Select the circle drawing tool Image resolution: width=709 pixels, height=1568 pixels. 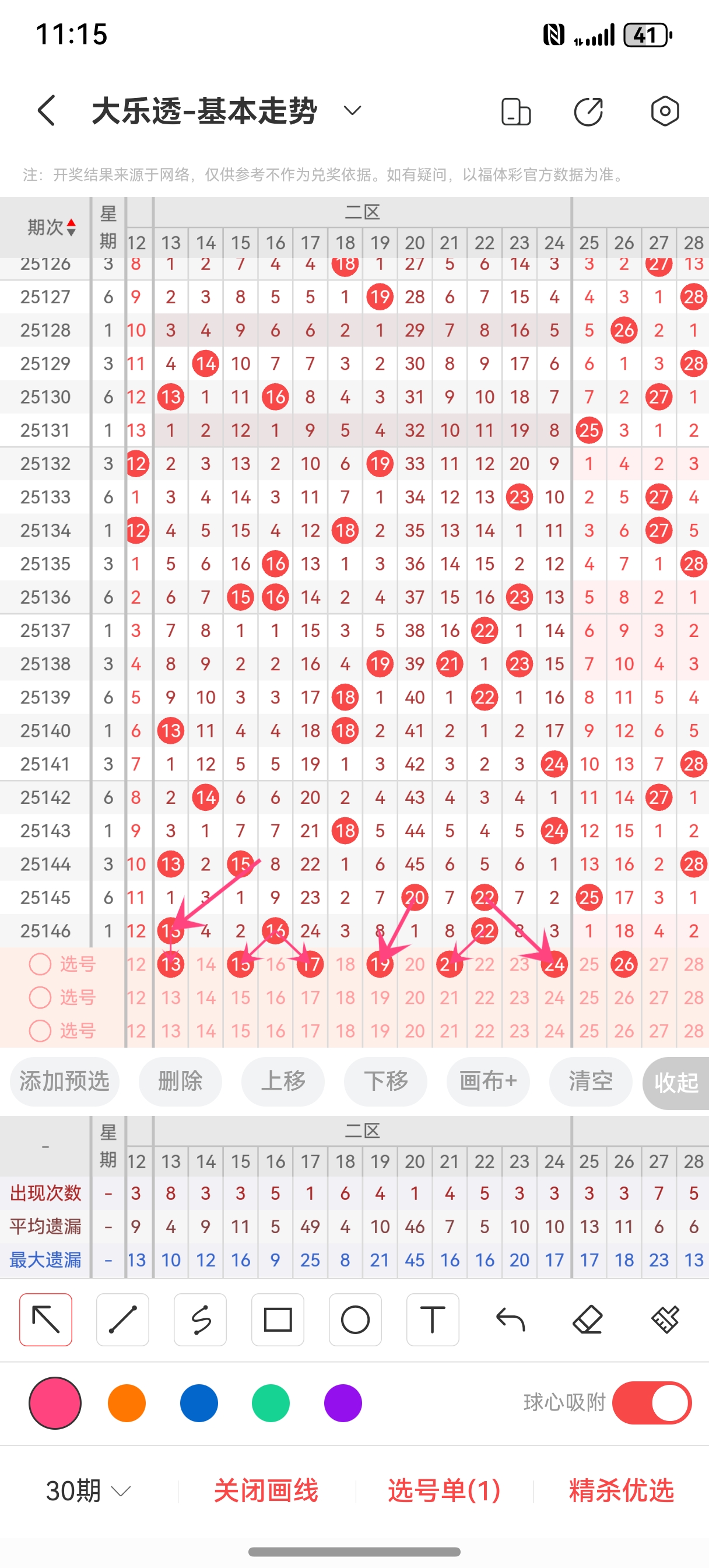pos(356,1319)
